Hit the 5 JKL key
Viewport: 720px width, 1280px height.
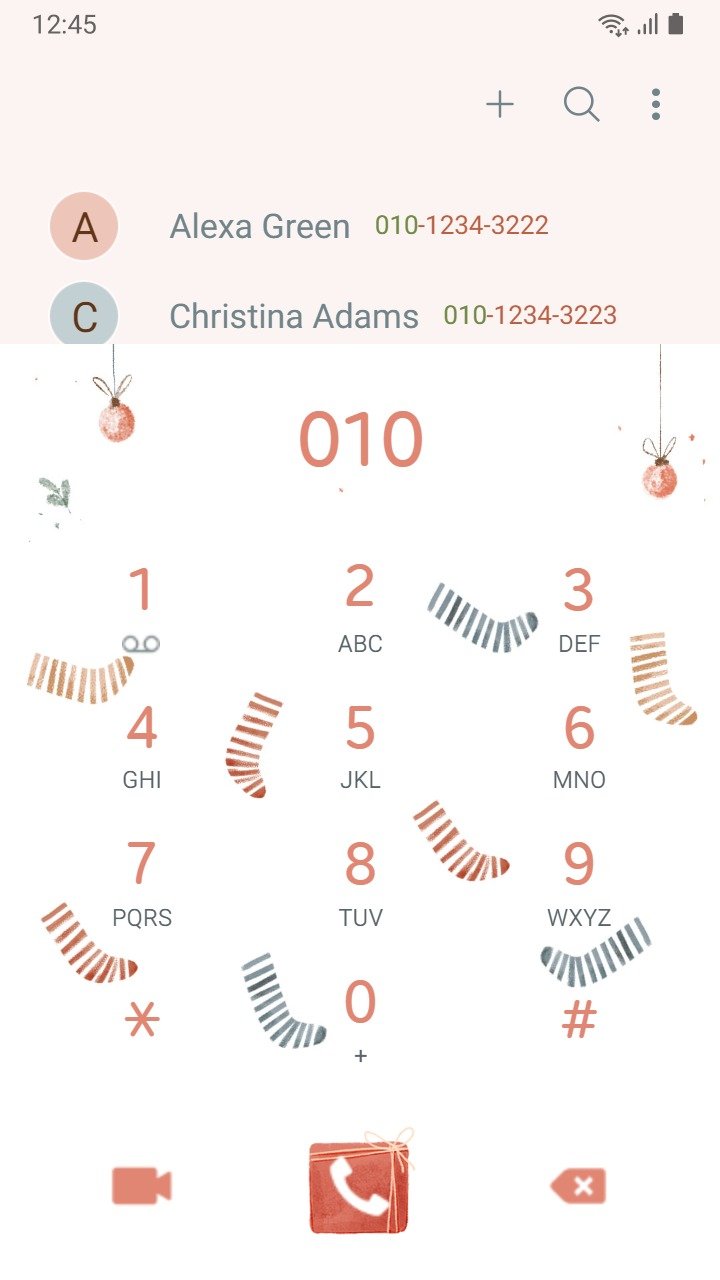(360, 747)
